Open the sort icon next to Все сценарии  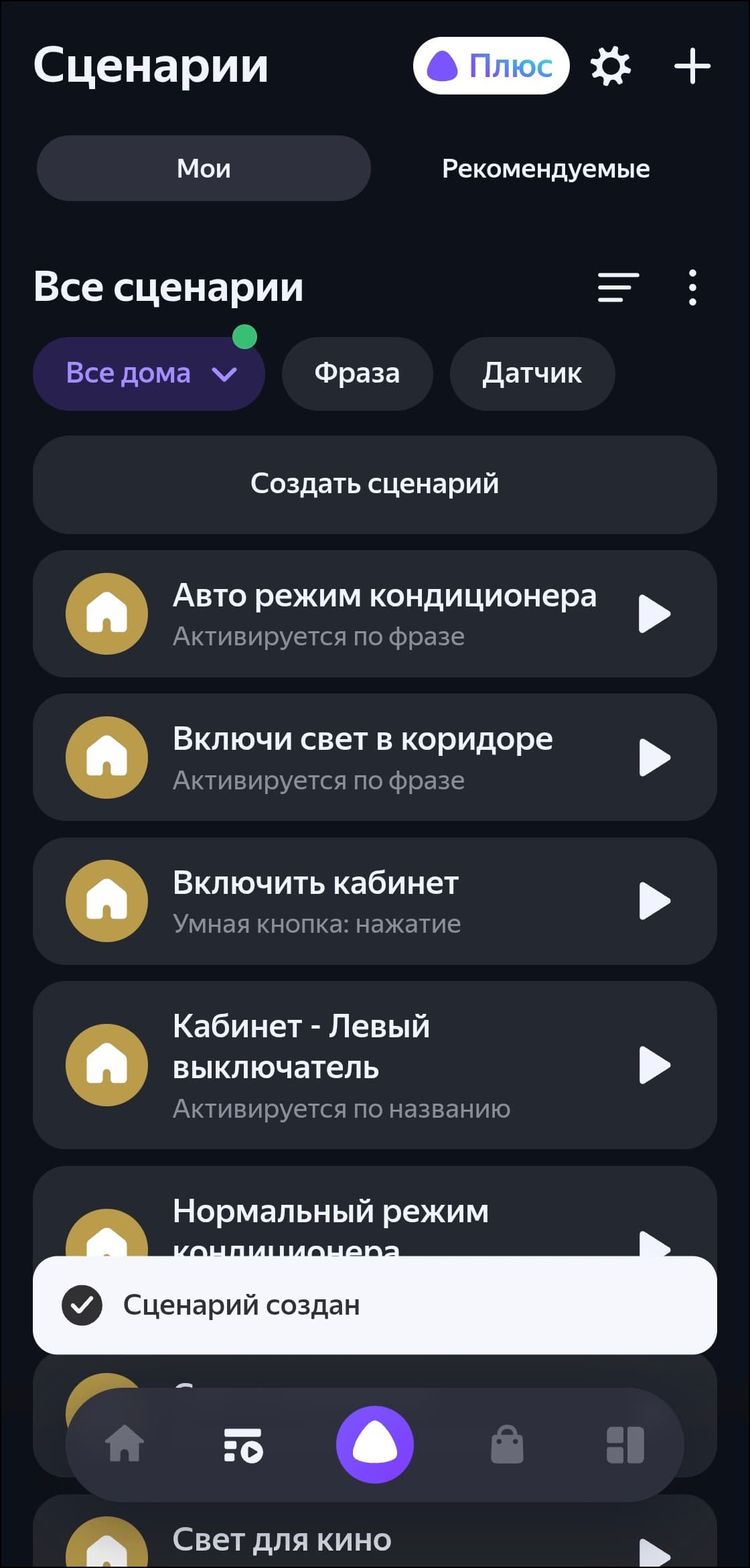coord(618,287)
